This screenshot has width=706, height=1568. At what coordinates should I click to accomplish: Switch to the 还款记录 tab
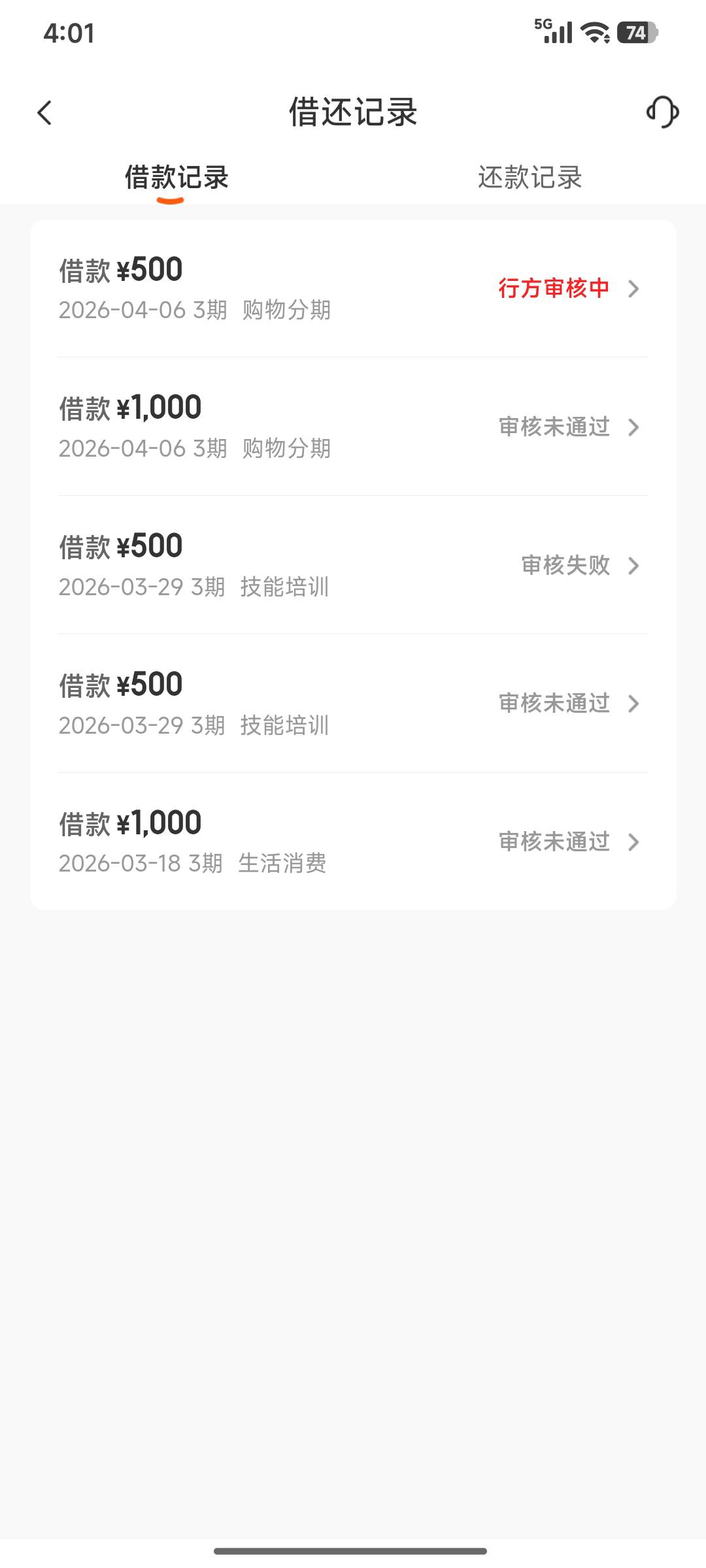(529, 178)
